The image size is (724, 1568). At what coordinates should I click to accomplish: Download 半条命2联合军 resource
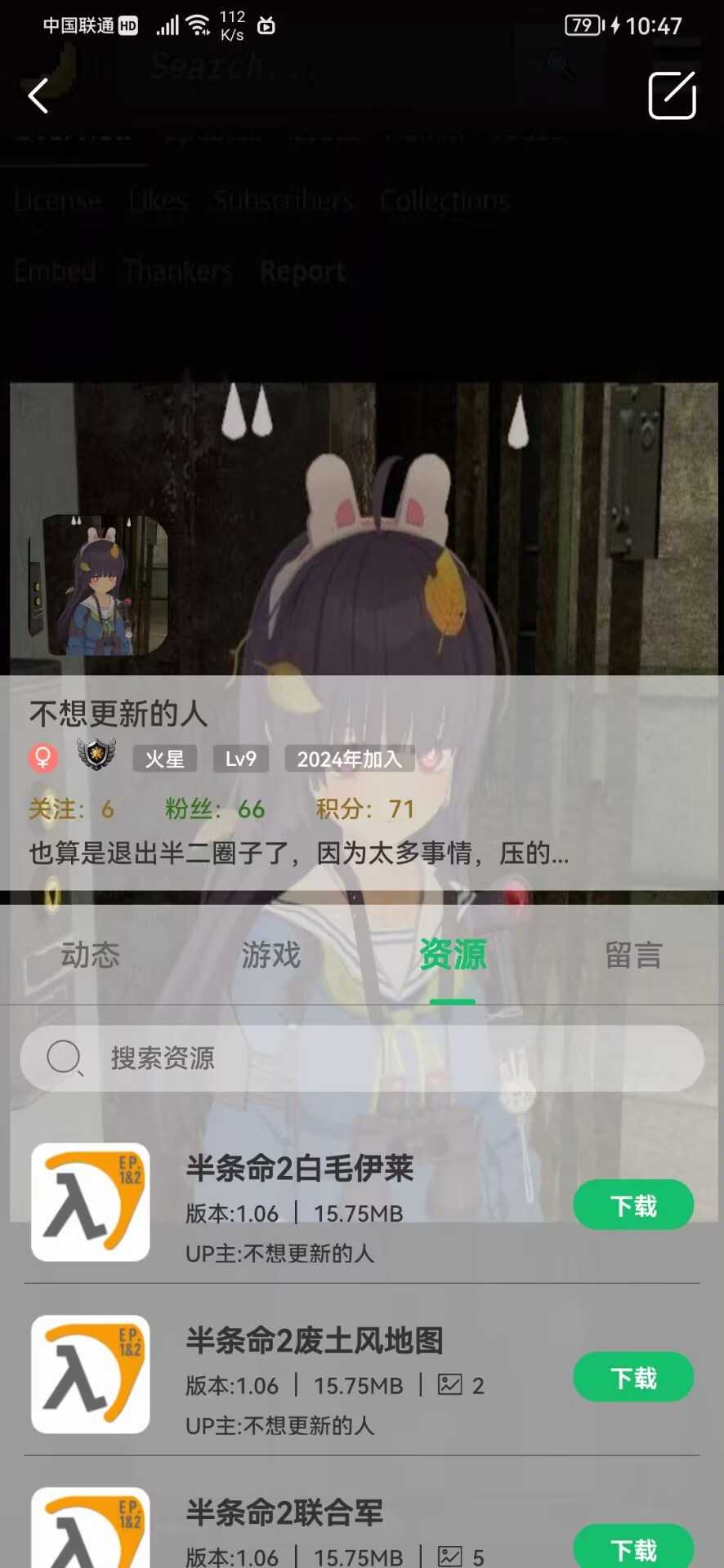pos(633,1548)
